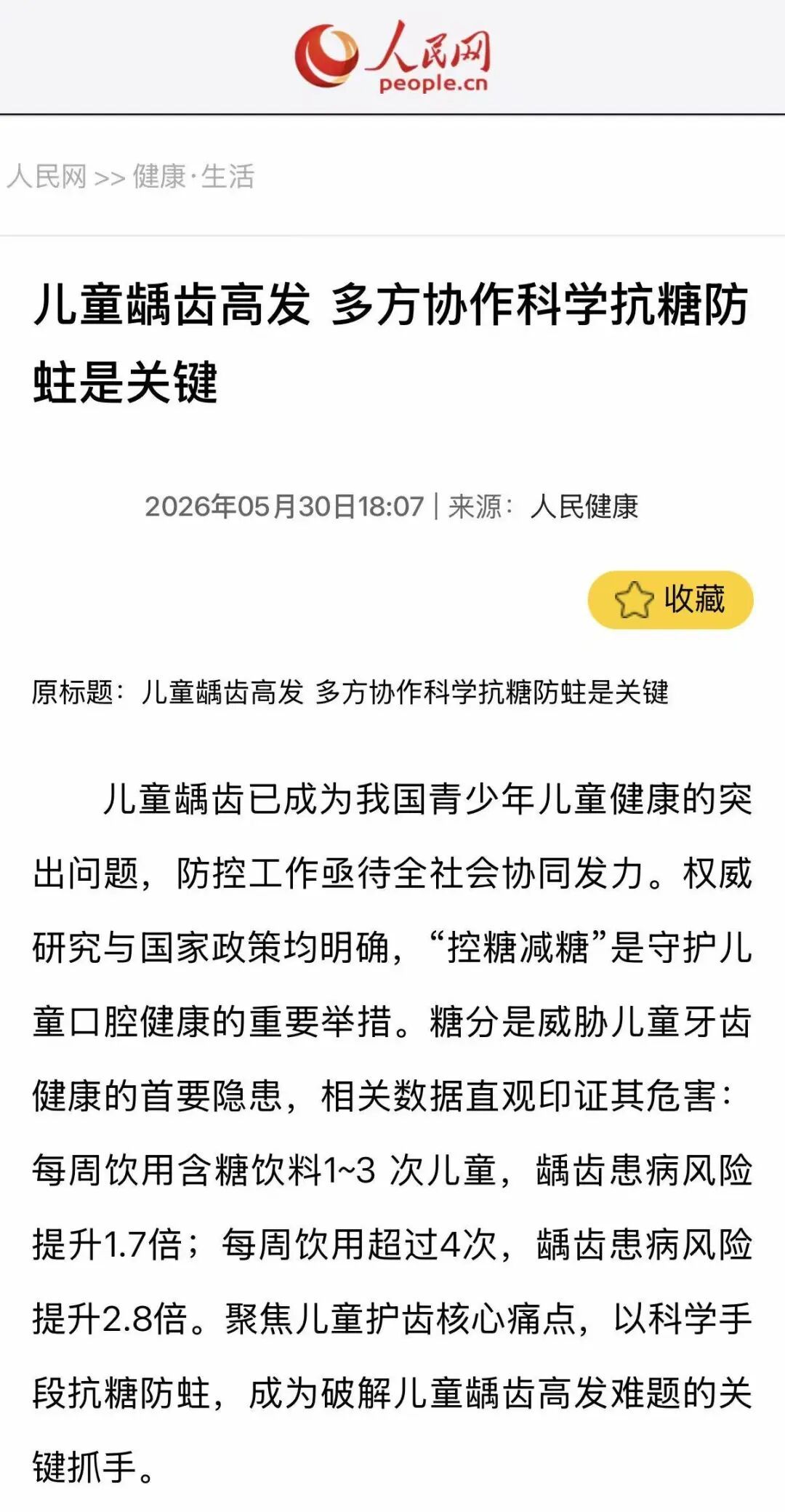Tap the 收藏 button to save the article

click(x=670, y=600)
